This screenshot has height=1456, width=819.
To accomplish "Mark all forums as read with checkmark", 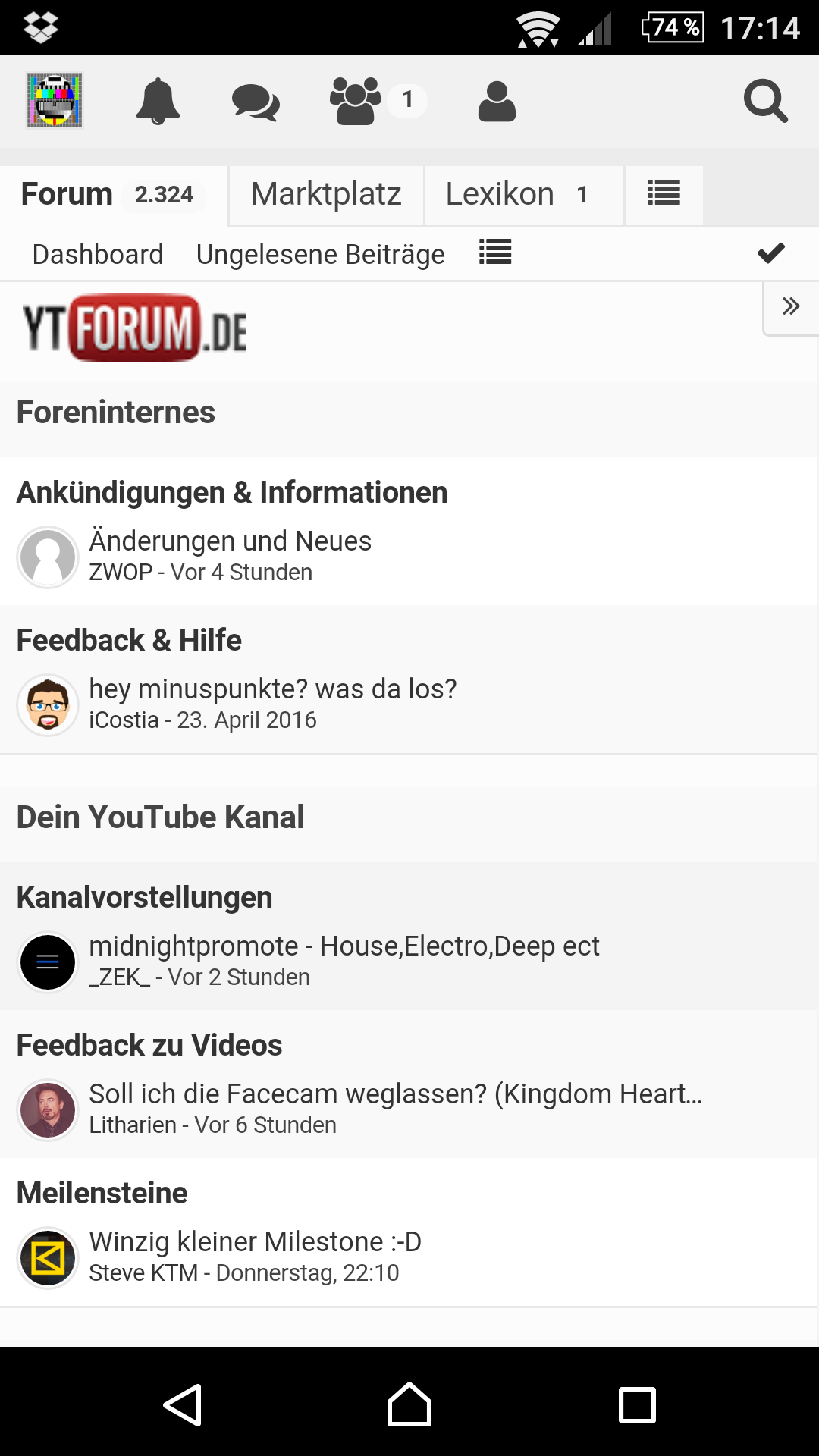I will point(770,253).
